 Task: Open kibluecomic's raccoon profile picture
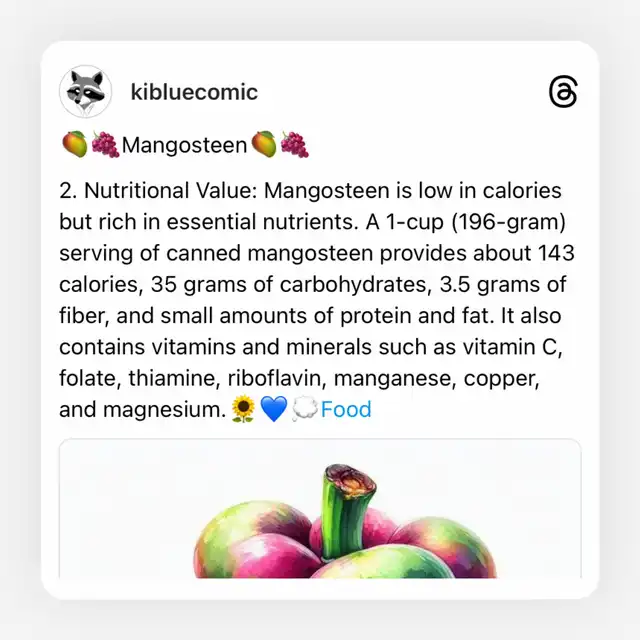[85, 91]
